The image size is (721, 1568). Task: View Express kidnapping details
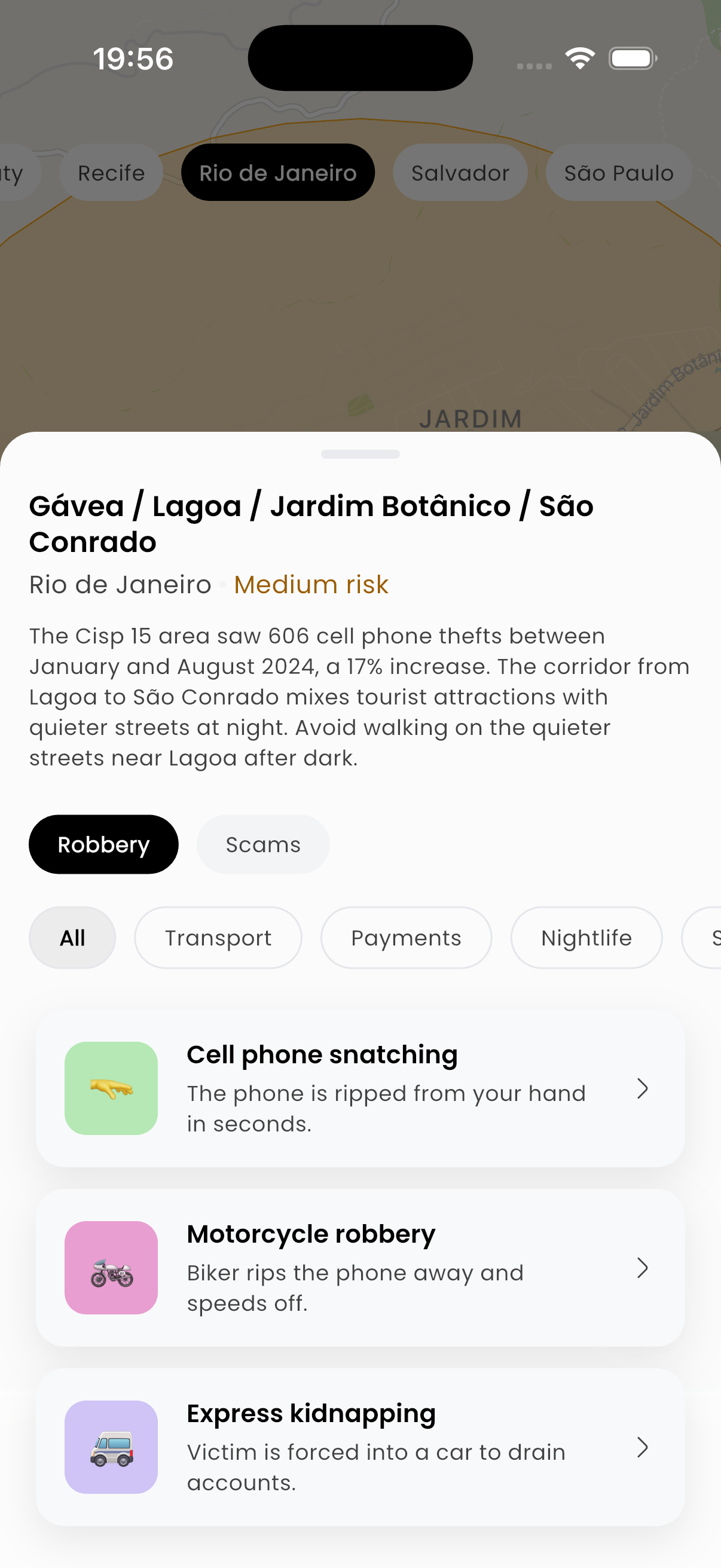point(360,1447)
